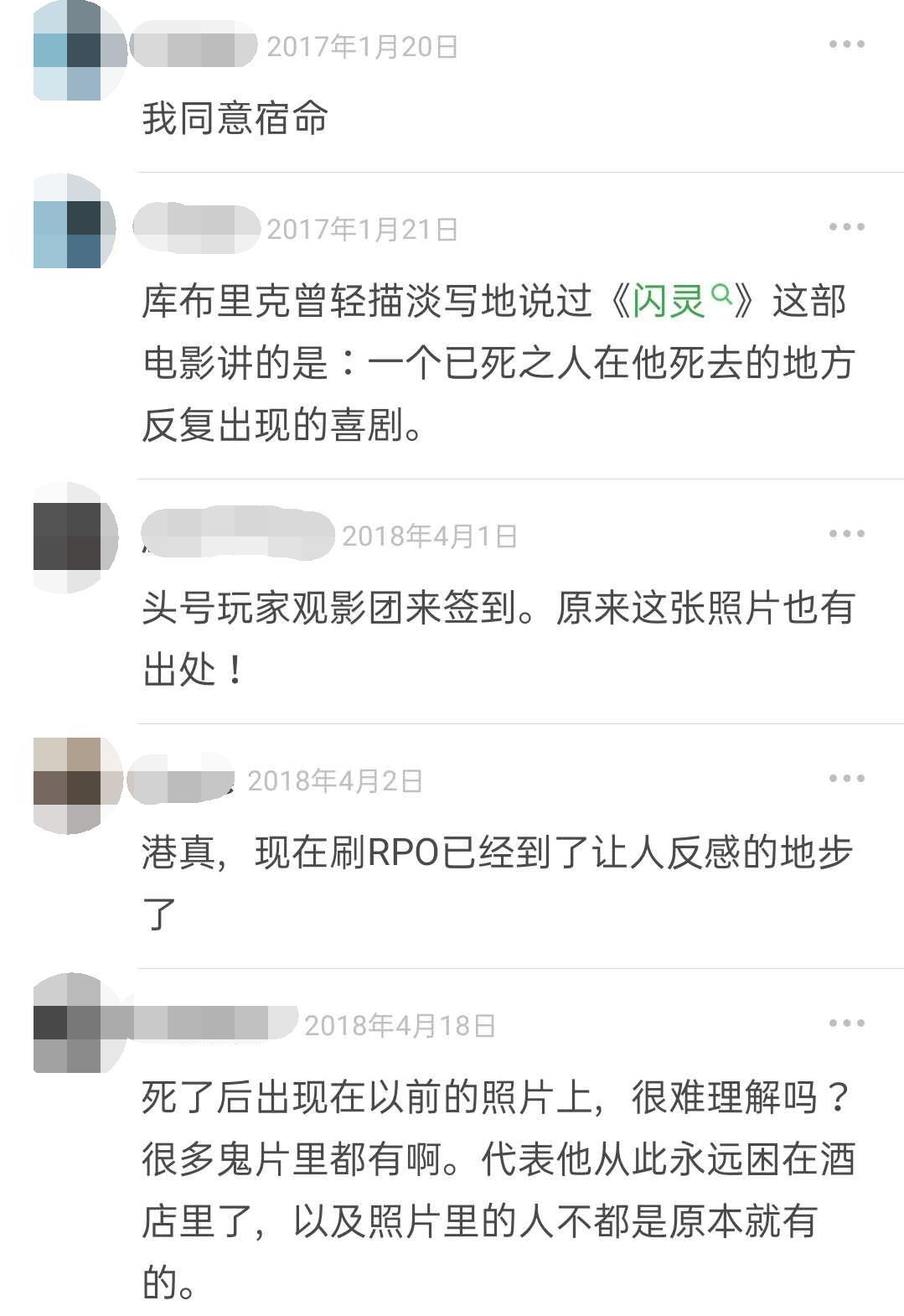
Task: Open more options for the 2018年4月2日 comment
Action: click(846, 779)
